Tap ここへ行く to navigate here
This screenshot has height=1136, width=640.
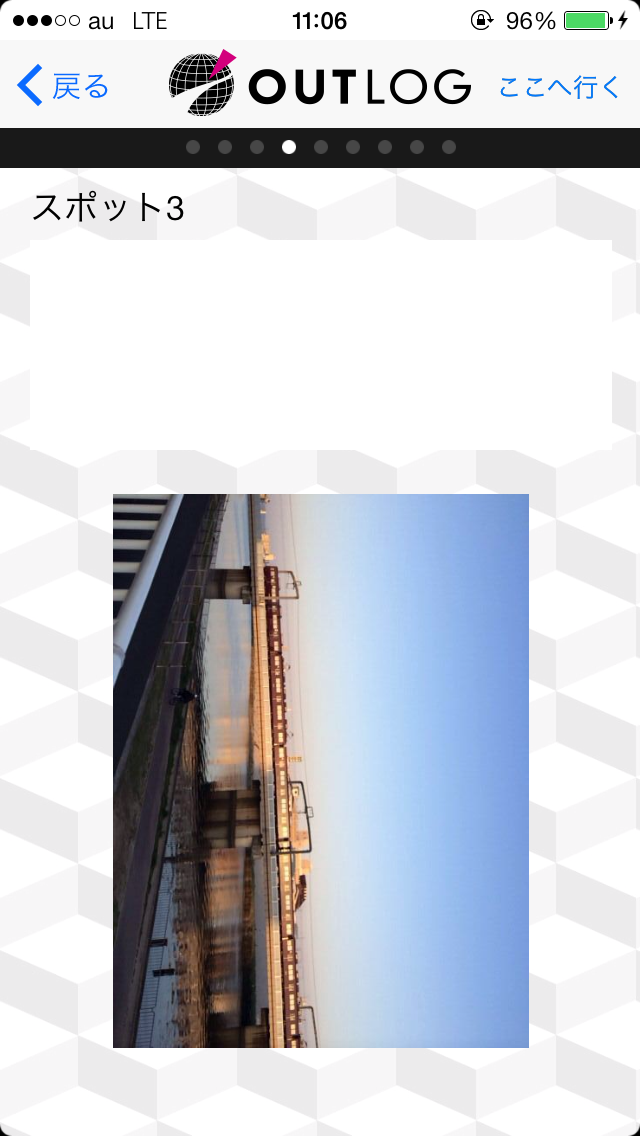coord(560,87)
